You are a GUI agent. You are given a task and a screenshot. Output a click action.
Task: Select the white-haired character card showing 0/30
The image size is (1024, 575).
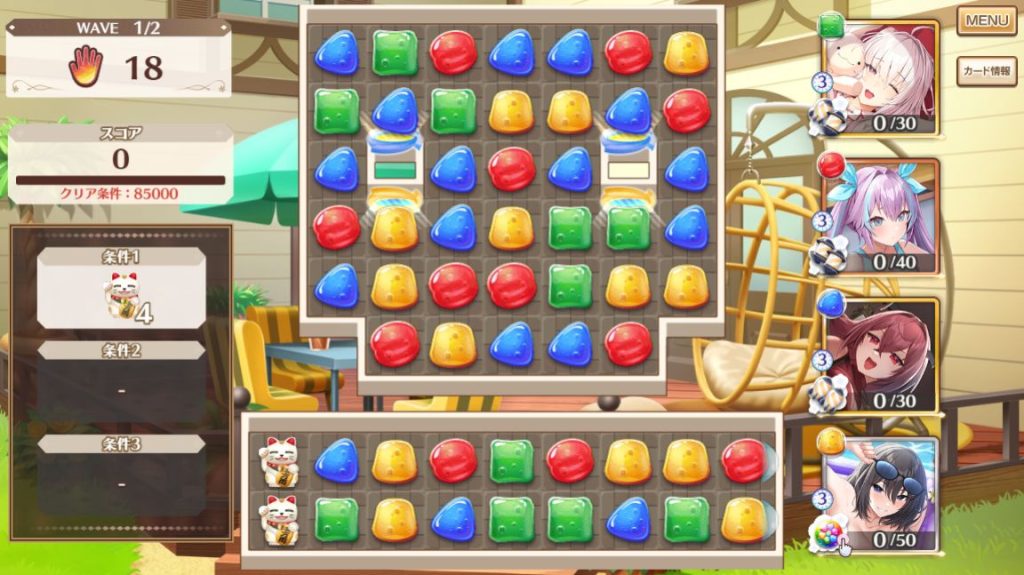pos(881,78)
